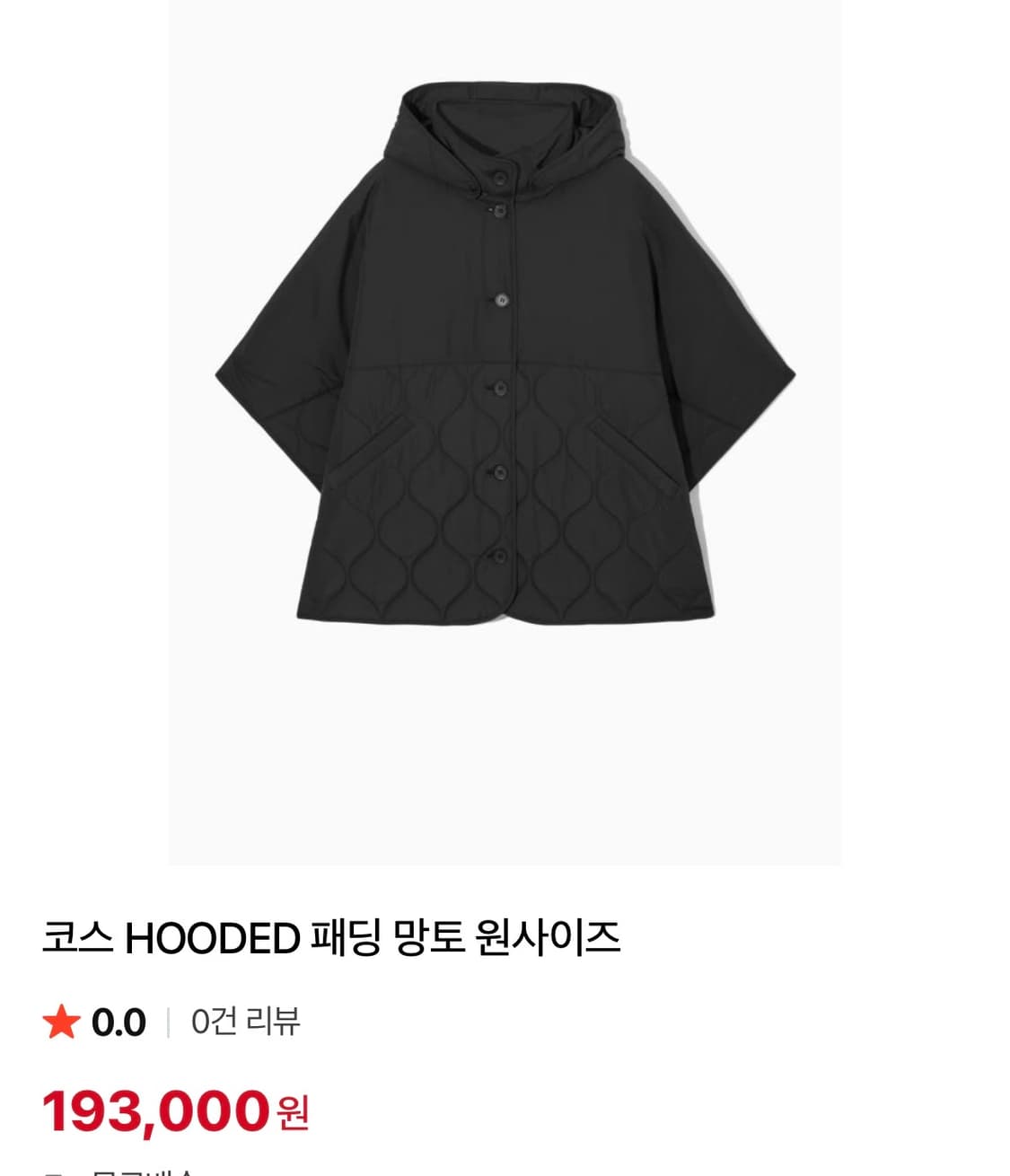The width and height of the screenshot is (1010, 1176).
Task: Click the divider between rating and review count
Action: tap(167, 1021)
